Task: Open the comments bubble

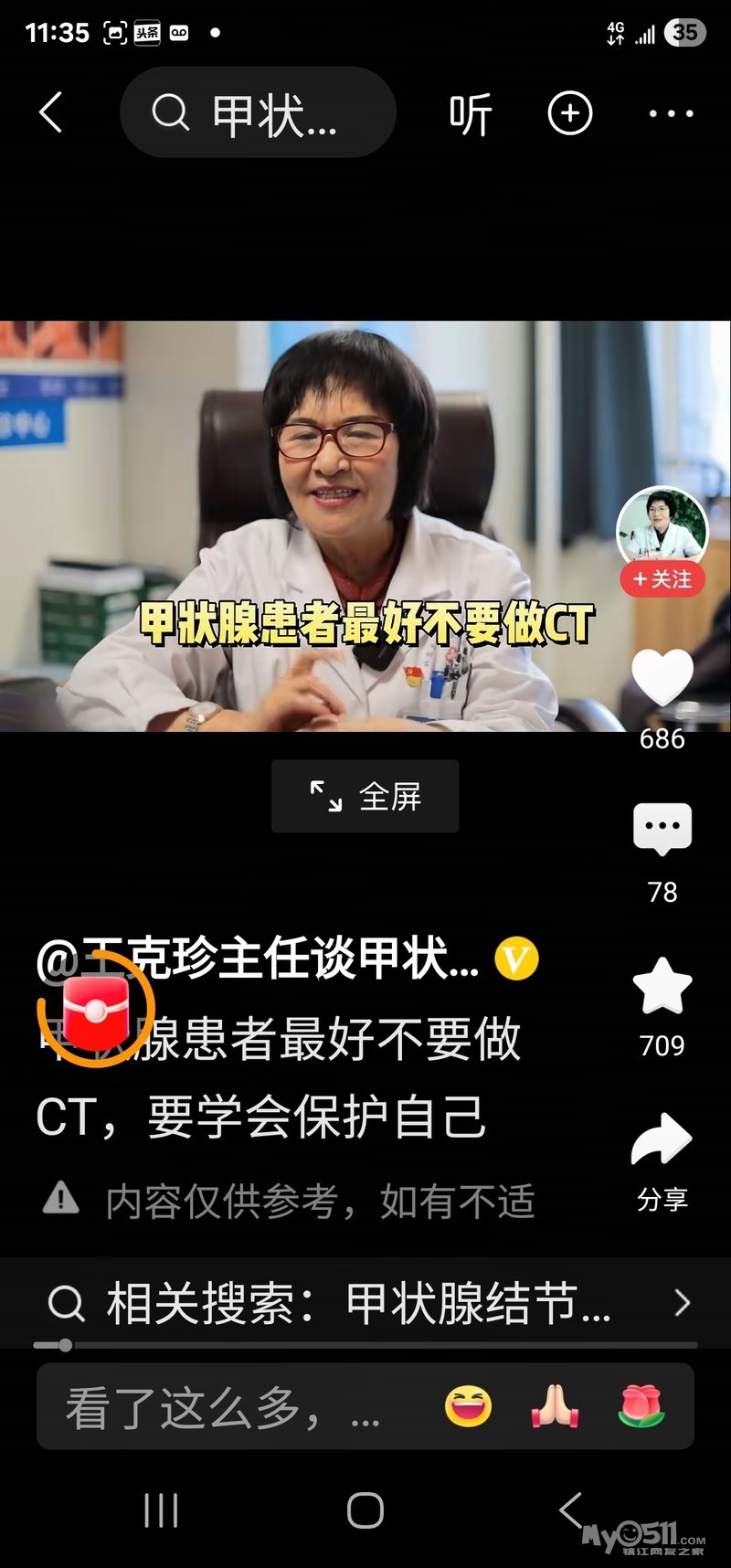Action: point(662,828)
